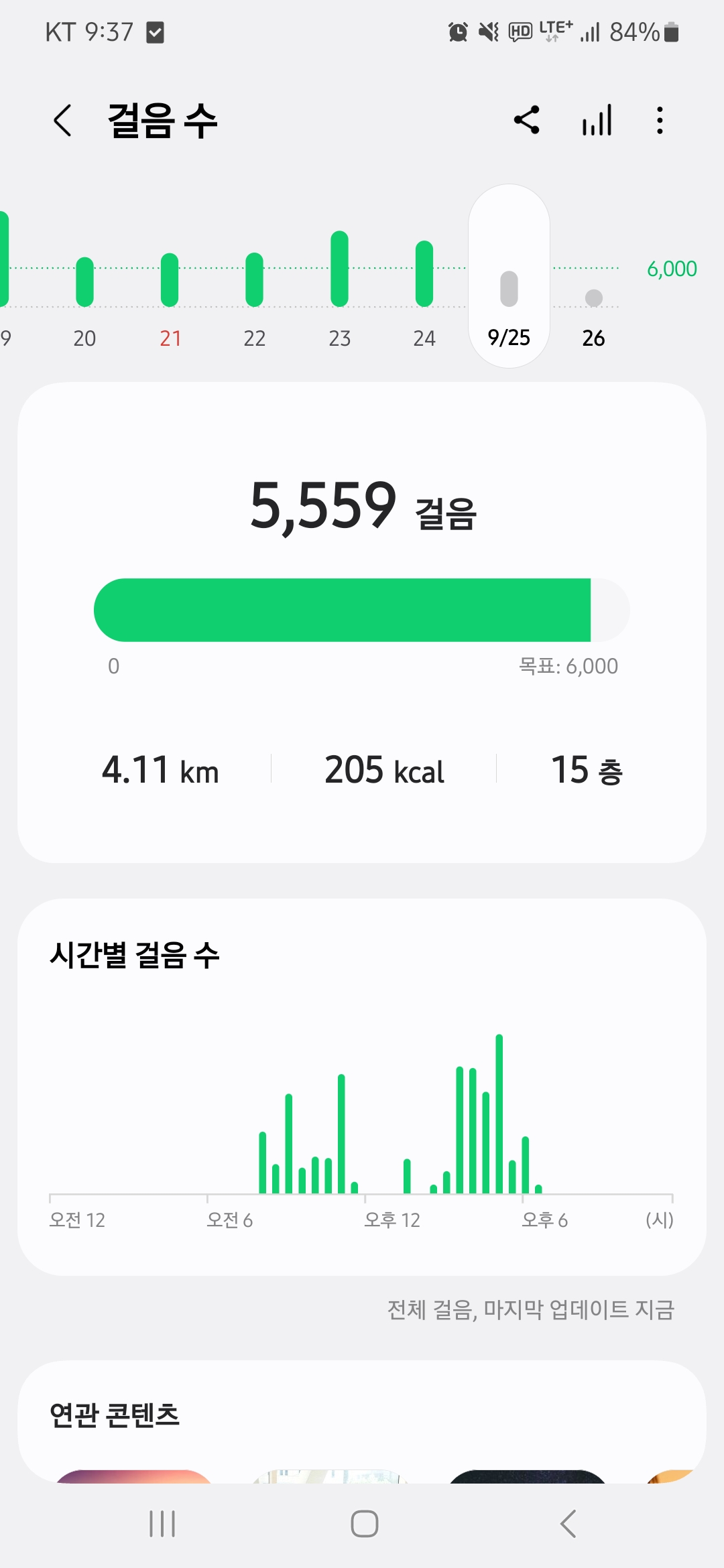The image size is (724, 1568).
Task: Share the step count
Action: click(x=527, y=121)
